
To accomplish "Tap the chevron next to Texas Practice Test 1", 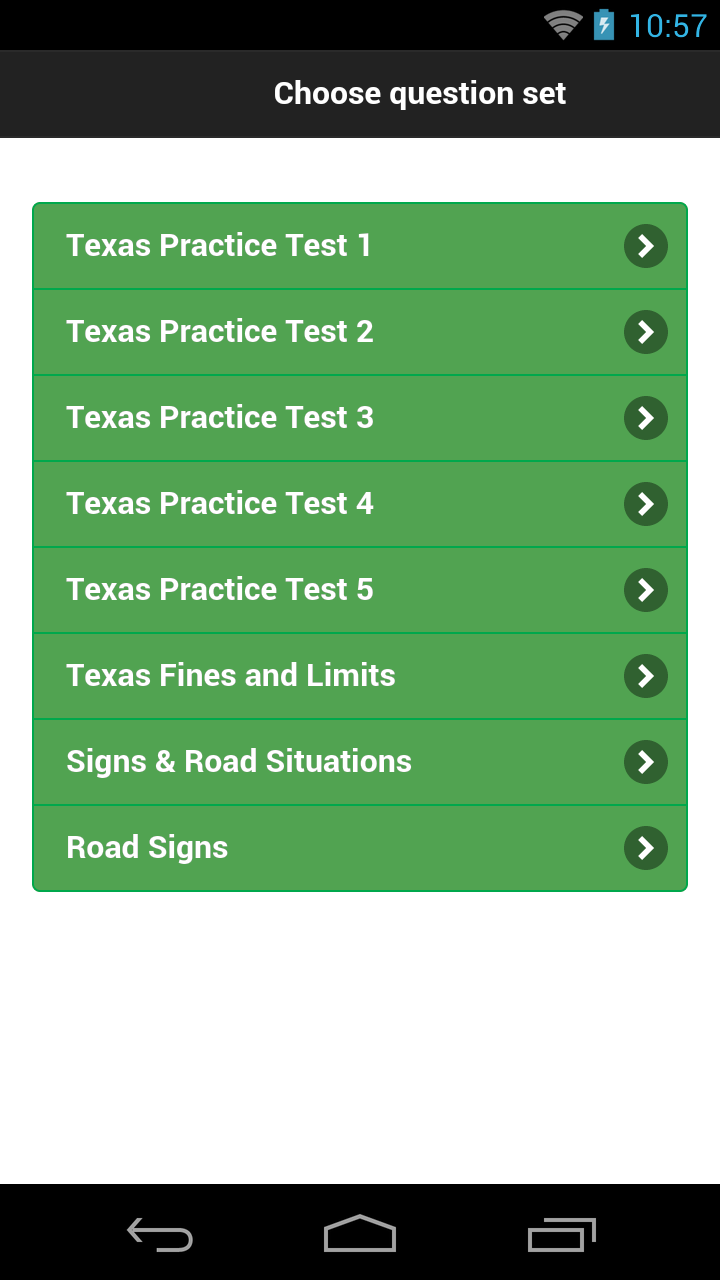I will pyautogui.click(x=645, y=246).
